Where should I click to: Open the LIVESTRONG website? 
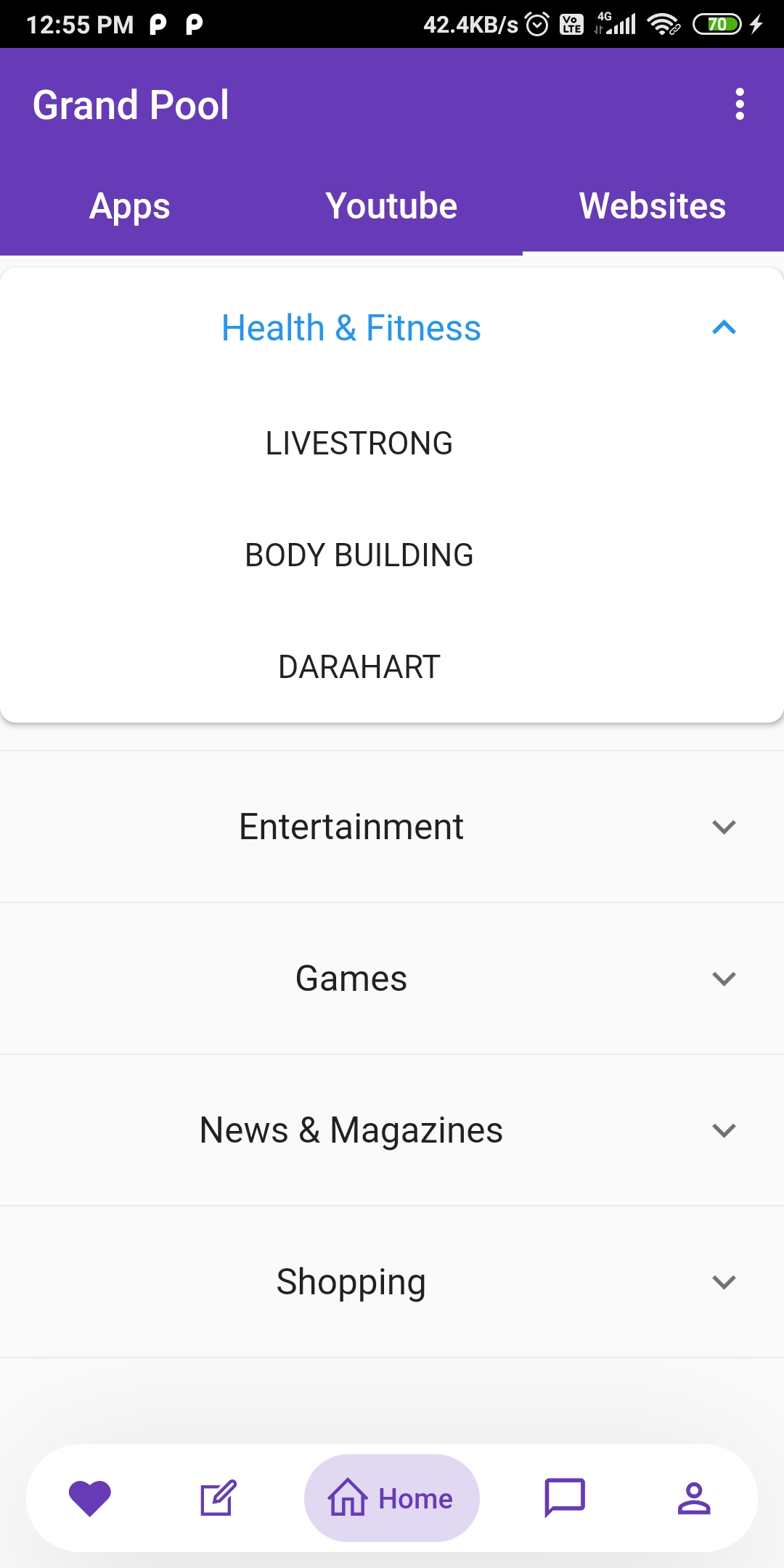coord(359,444)
